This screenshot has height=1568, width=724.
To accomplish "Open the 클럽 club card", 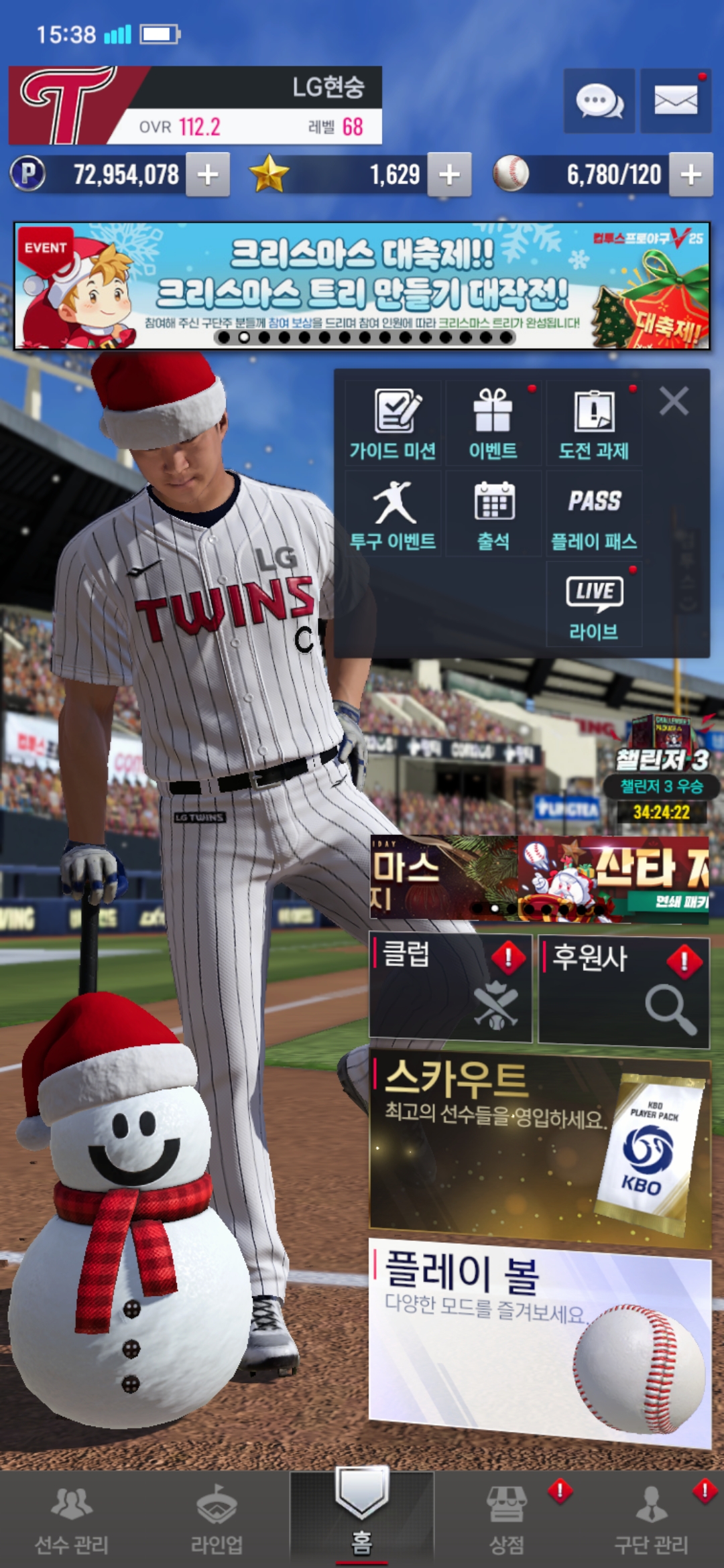I will pos(450,988).
